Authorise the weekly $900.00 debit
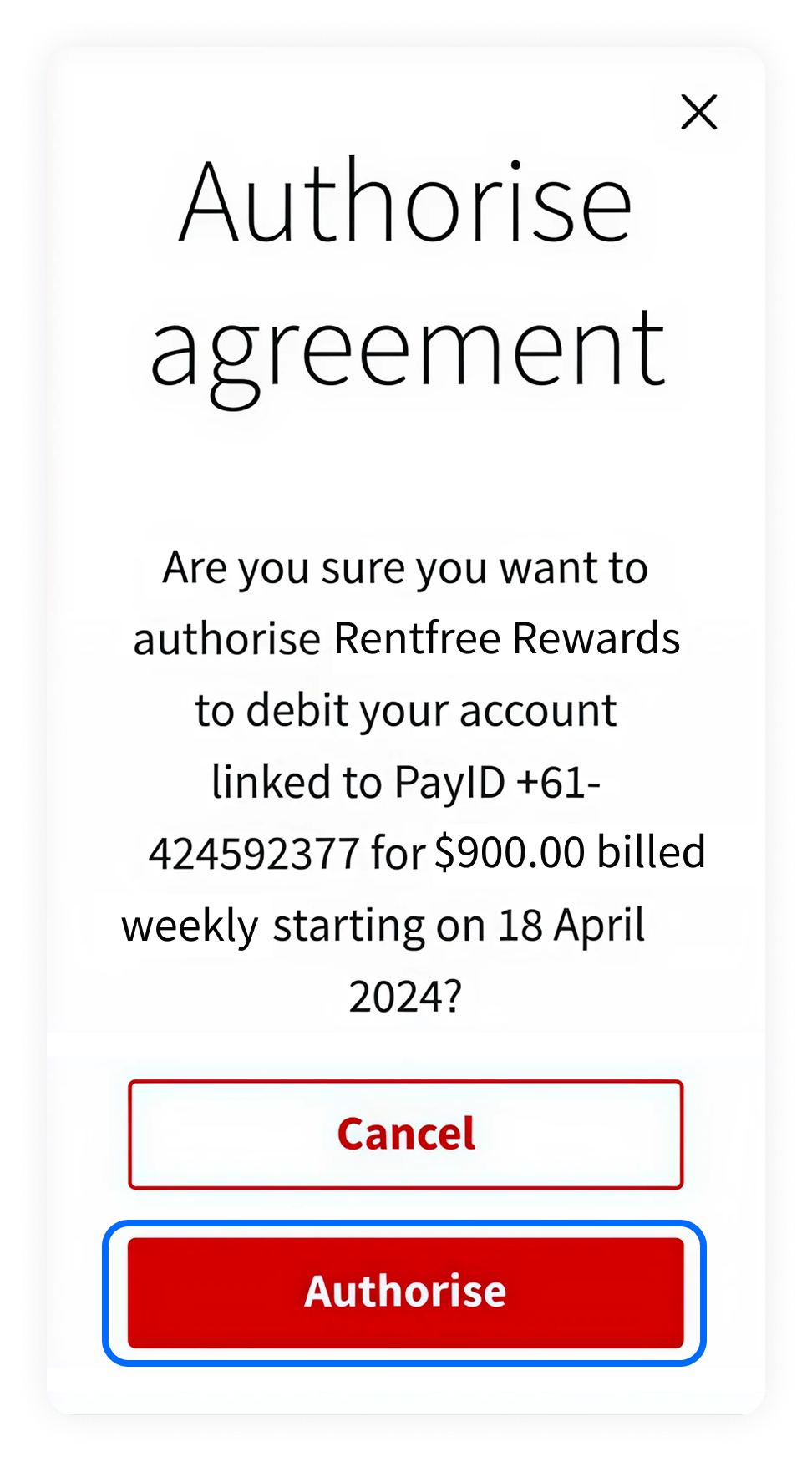 406,1292
